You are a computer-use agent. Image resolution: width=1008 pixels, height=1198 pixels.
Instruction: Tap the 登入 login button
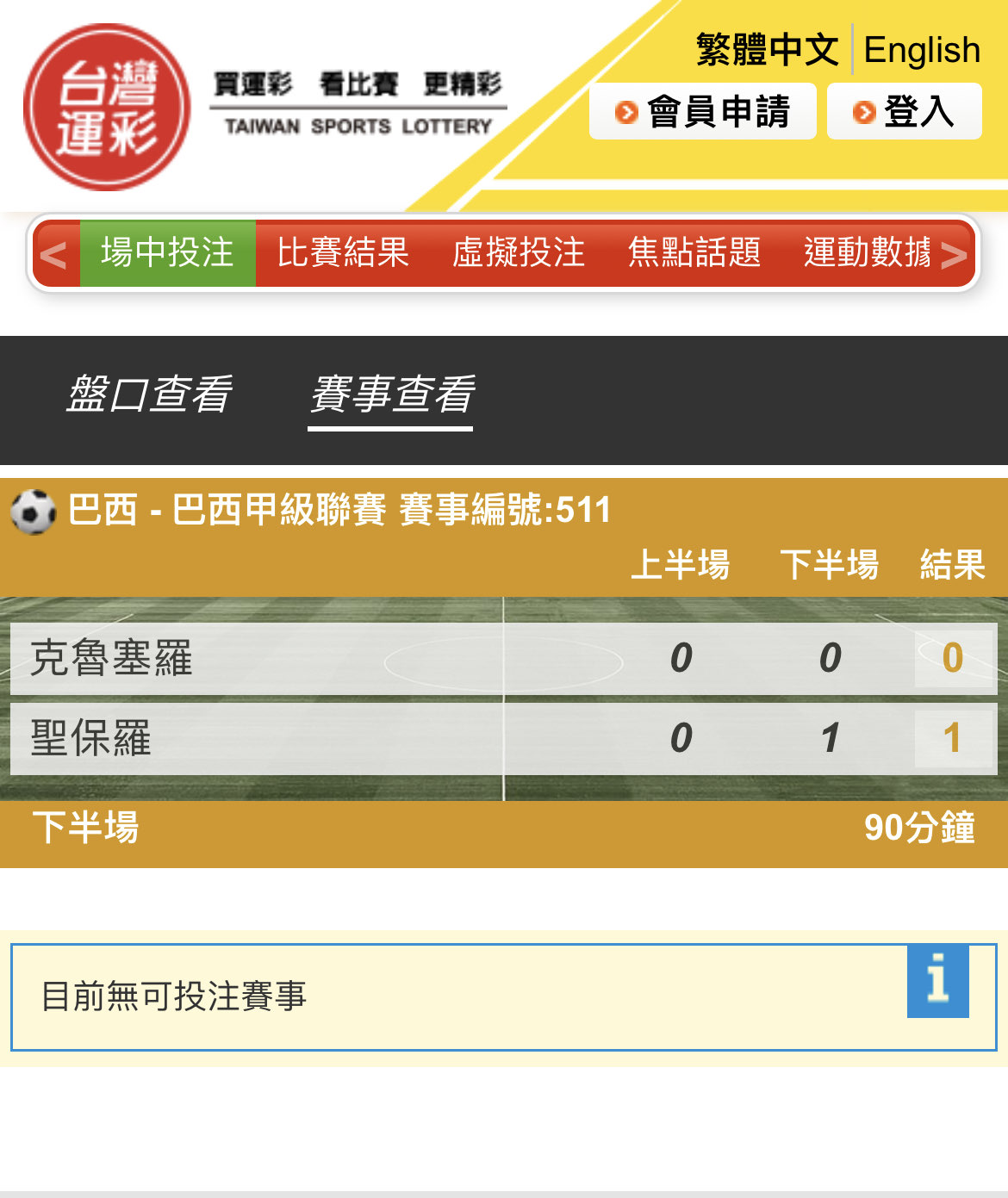coord(904,112)
